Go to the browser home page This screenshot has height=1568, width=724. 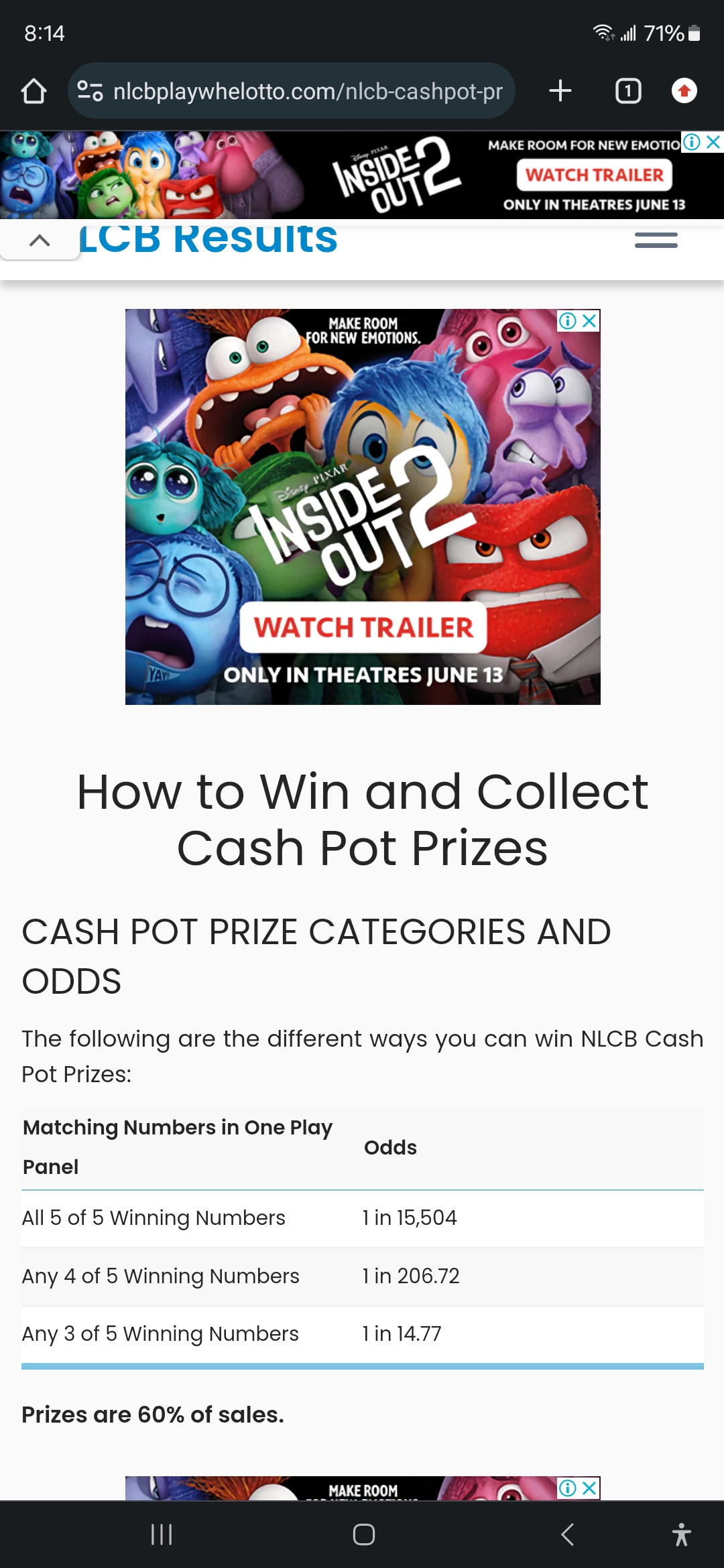[34, 91]
